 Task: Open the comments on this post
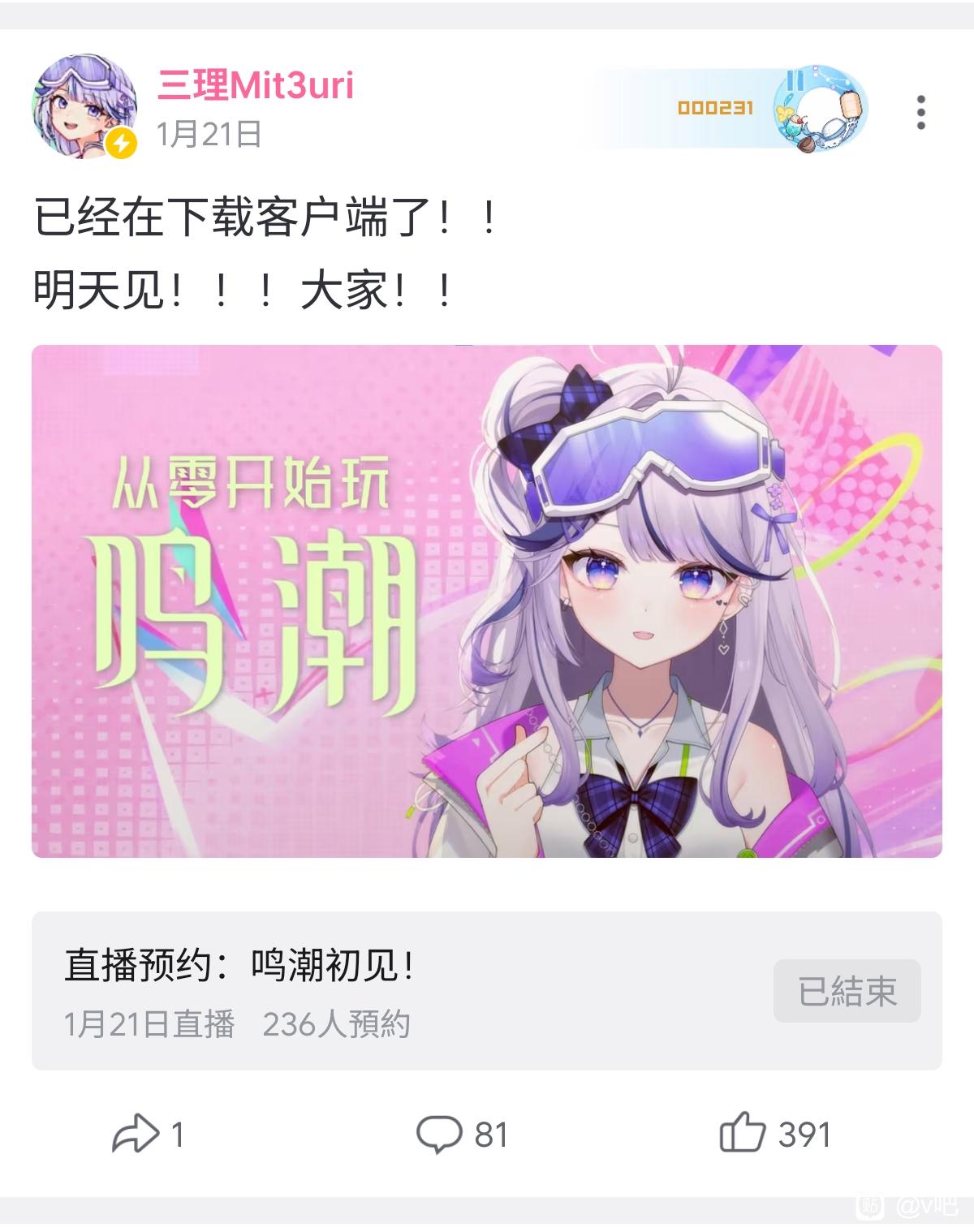point(462,1134)
